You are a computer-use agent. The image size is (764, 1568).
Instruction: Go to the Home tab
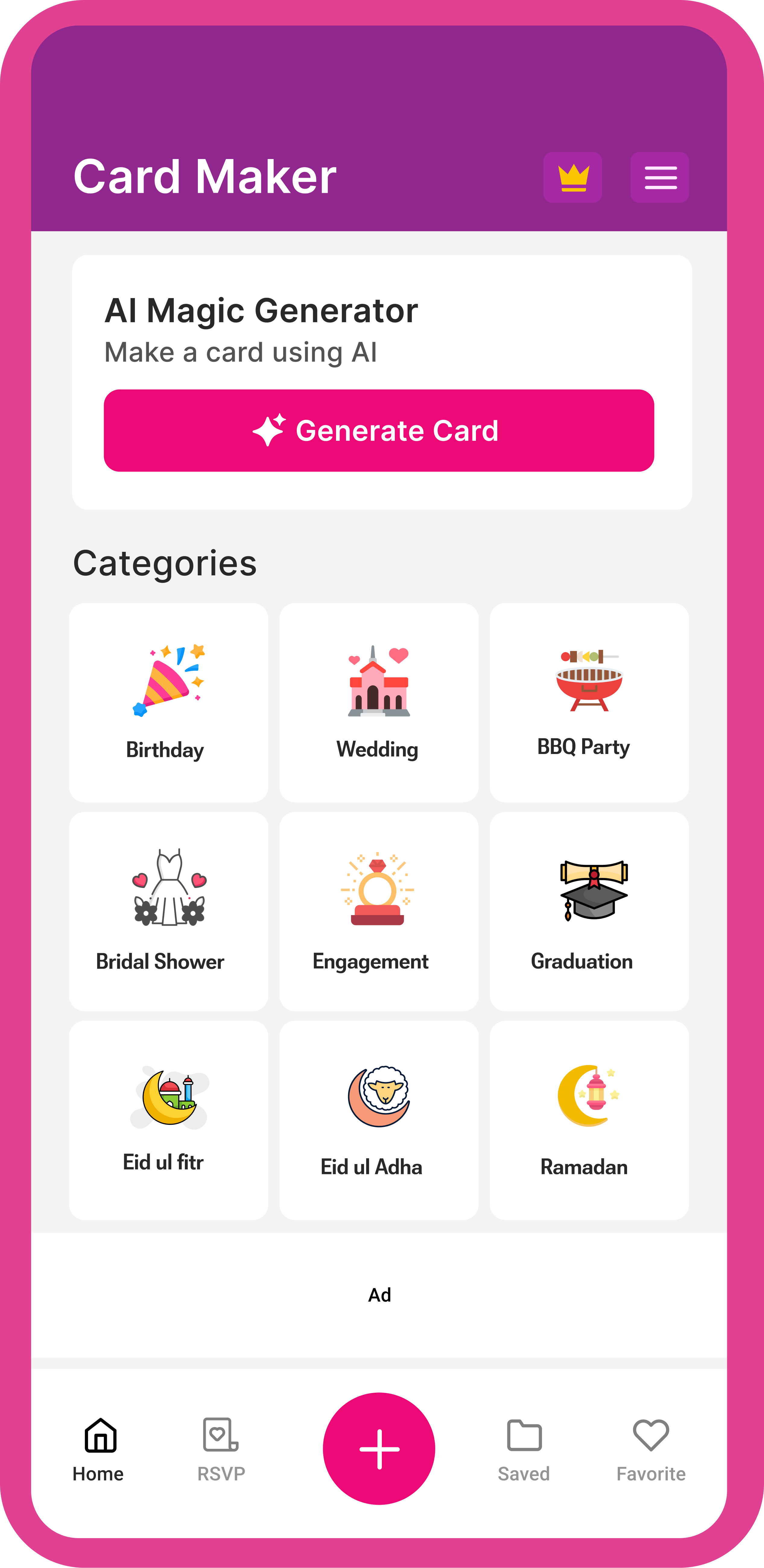tap(99, 1449)
